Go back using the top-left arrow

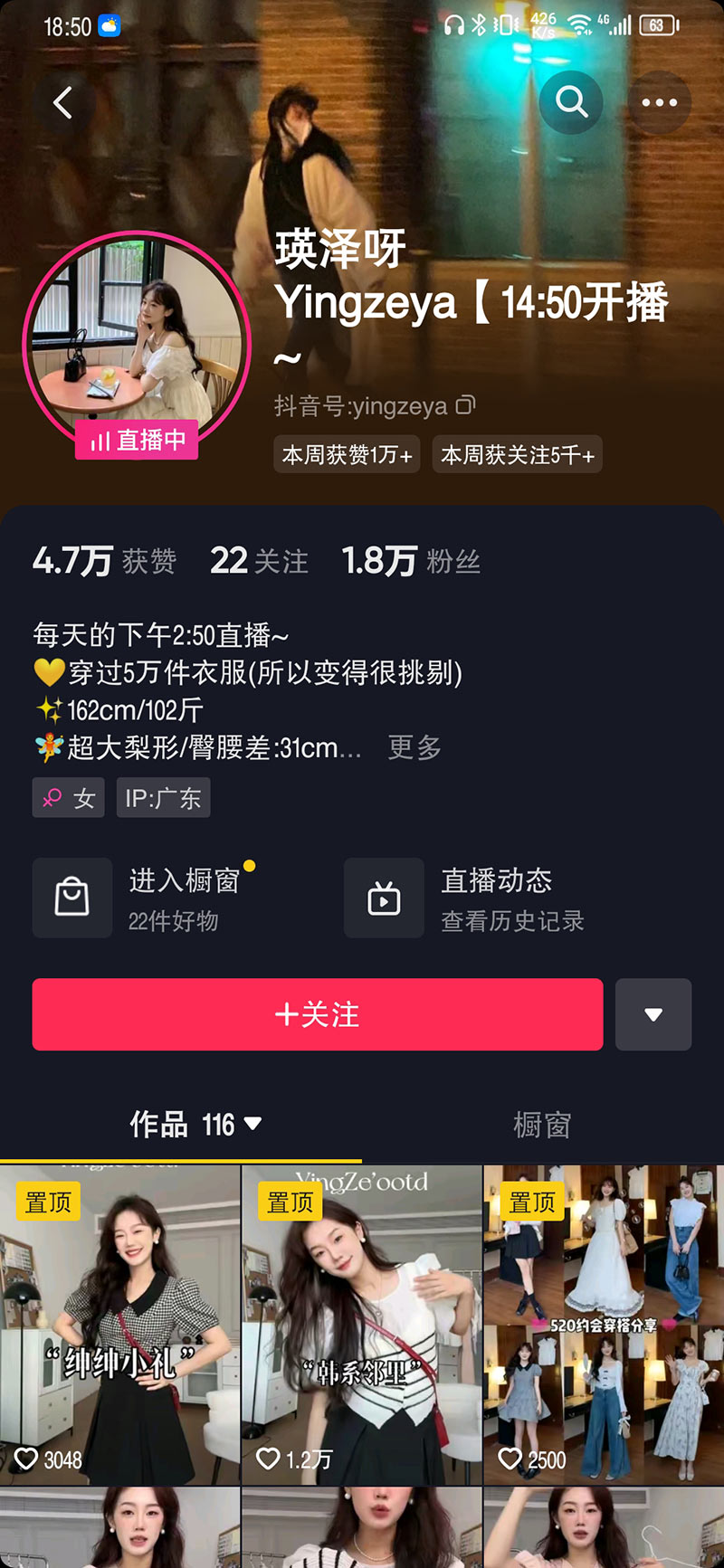tap(63, 102)
